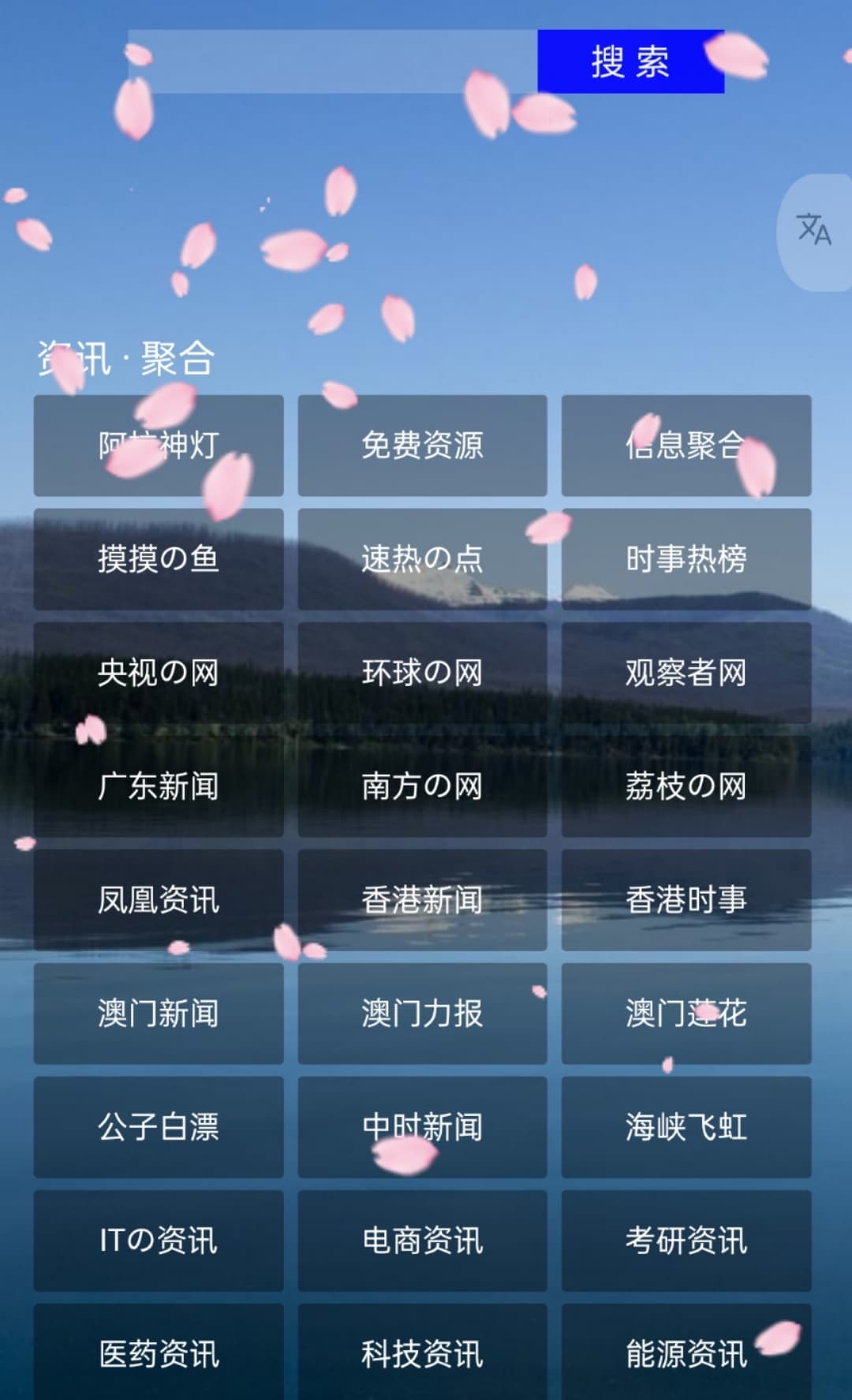
Task: Go to 央视の网
Action: 159,673
